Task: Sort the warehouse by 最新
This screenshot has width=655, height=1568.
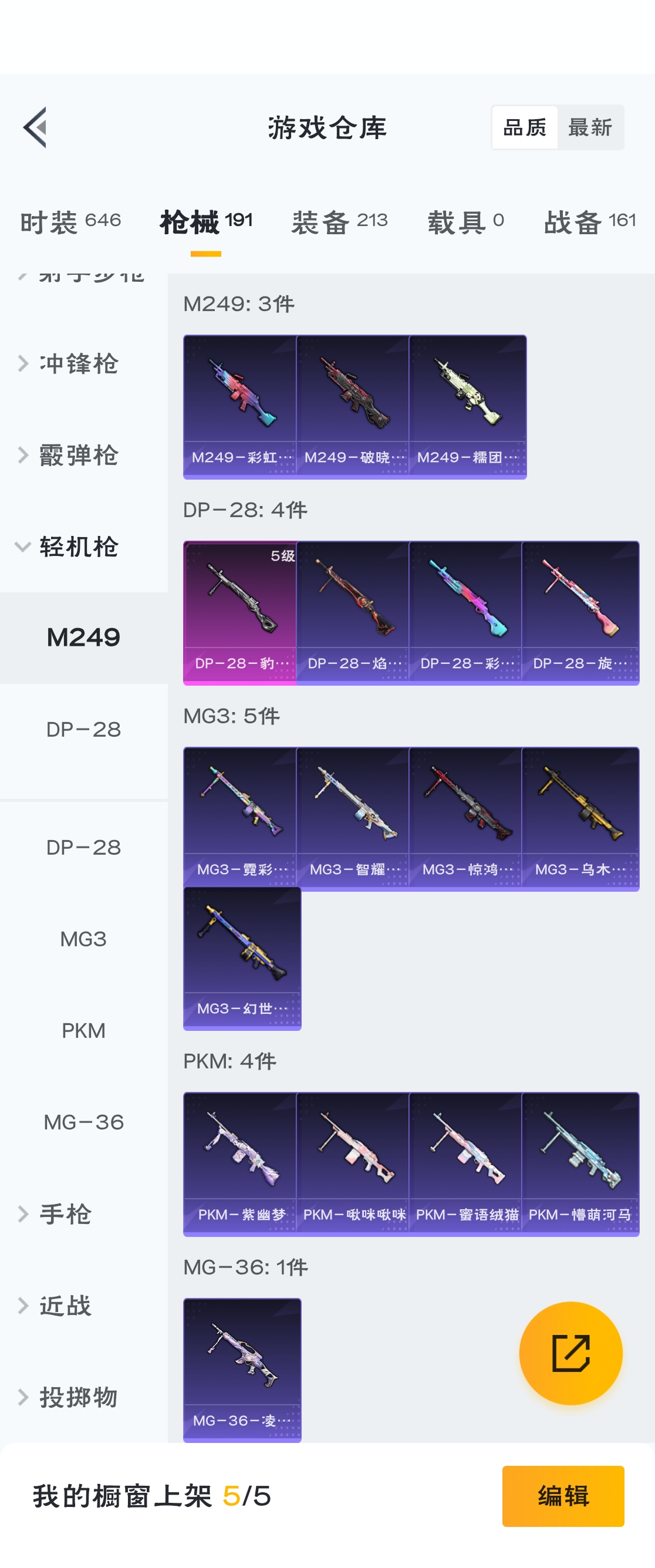Action: click(589, 127)
